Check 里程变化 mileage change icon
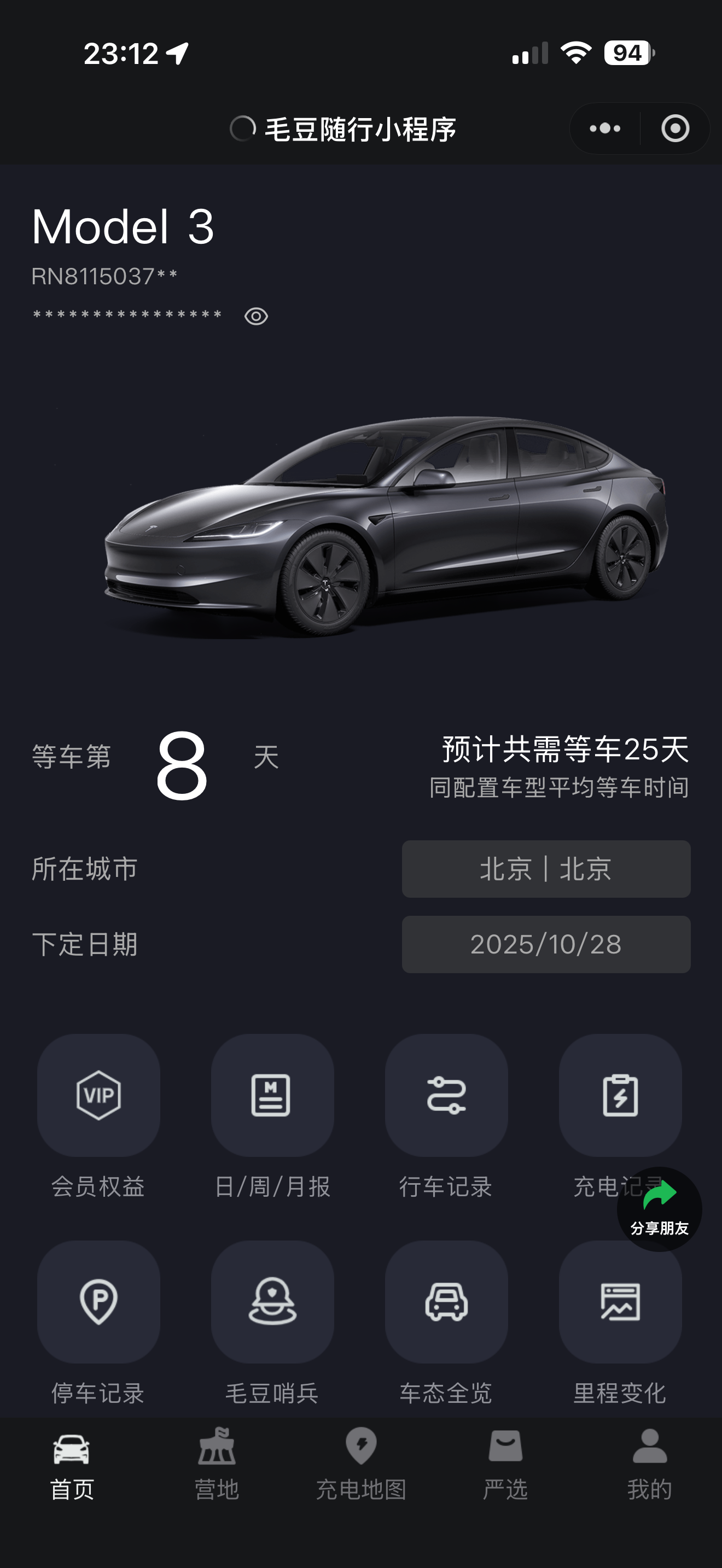The image size is (722, 1568). [620, 1303]
